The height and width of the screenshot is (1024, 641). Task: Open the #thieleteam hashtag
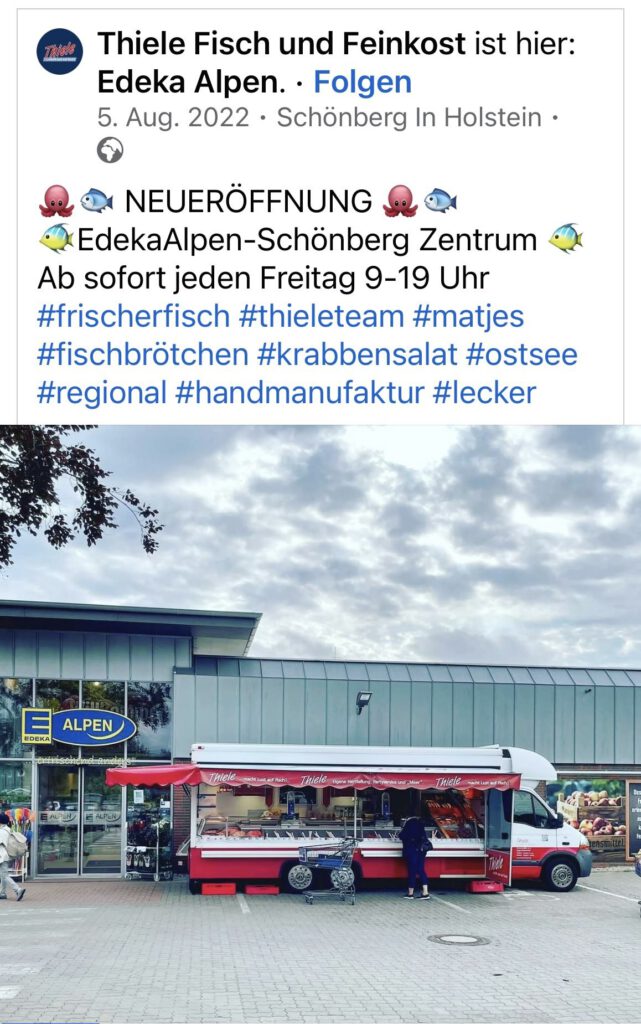[x=321, y=317]
